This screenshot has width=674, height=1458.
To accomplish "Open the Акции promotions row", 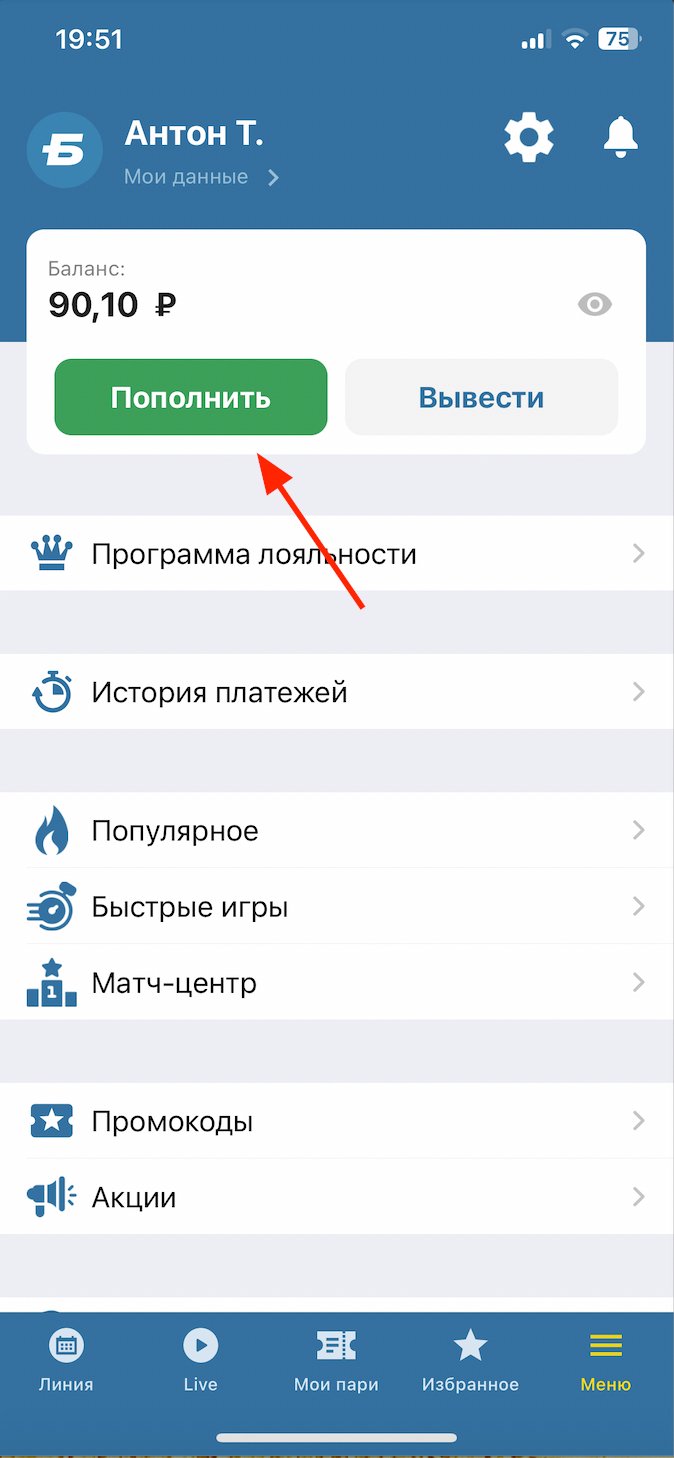I will click(x=337, y=1197).
